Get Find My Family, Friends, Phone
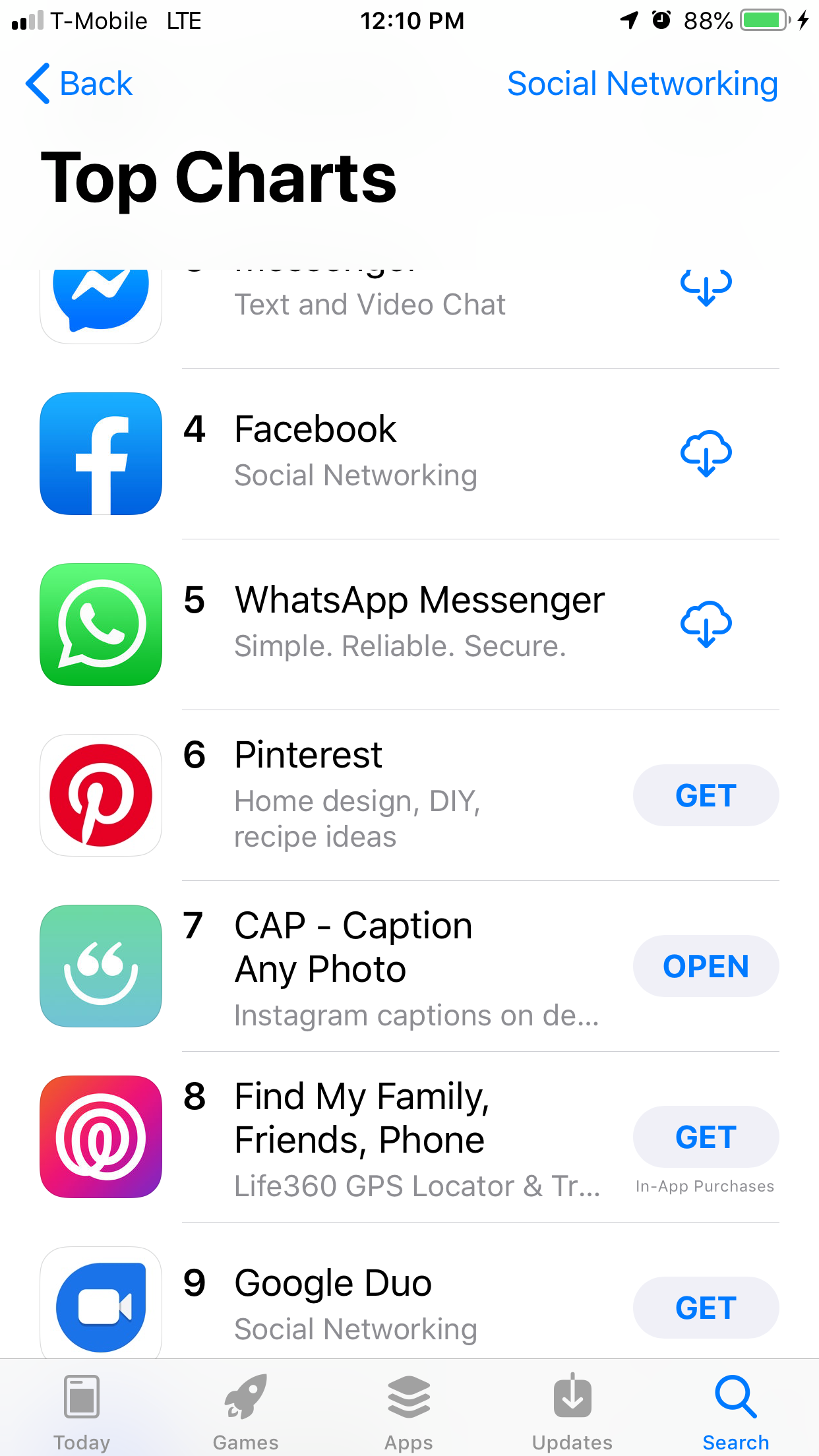 click(706, 1137)
